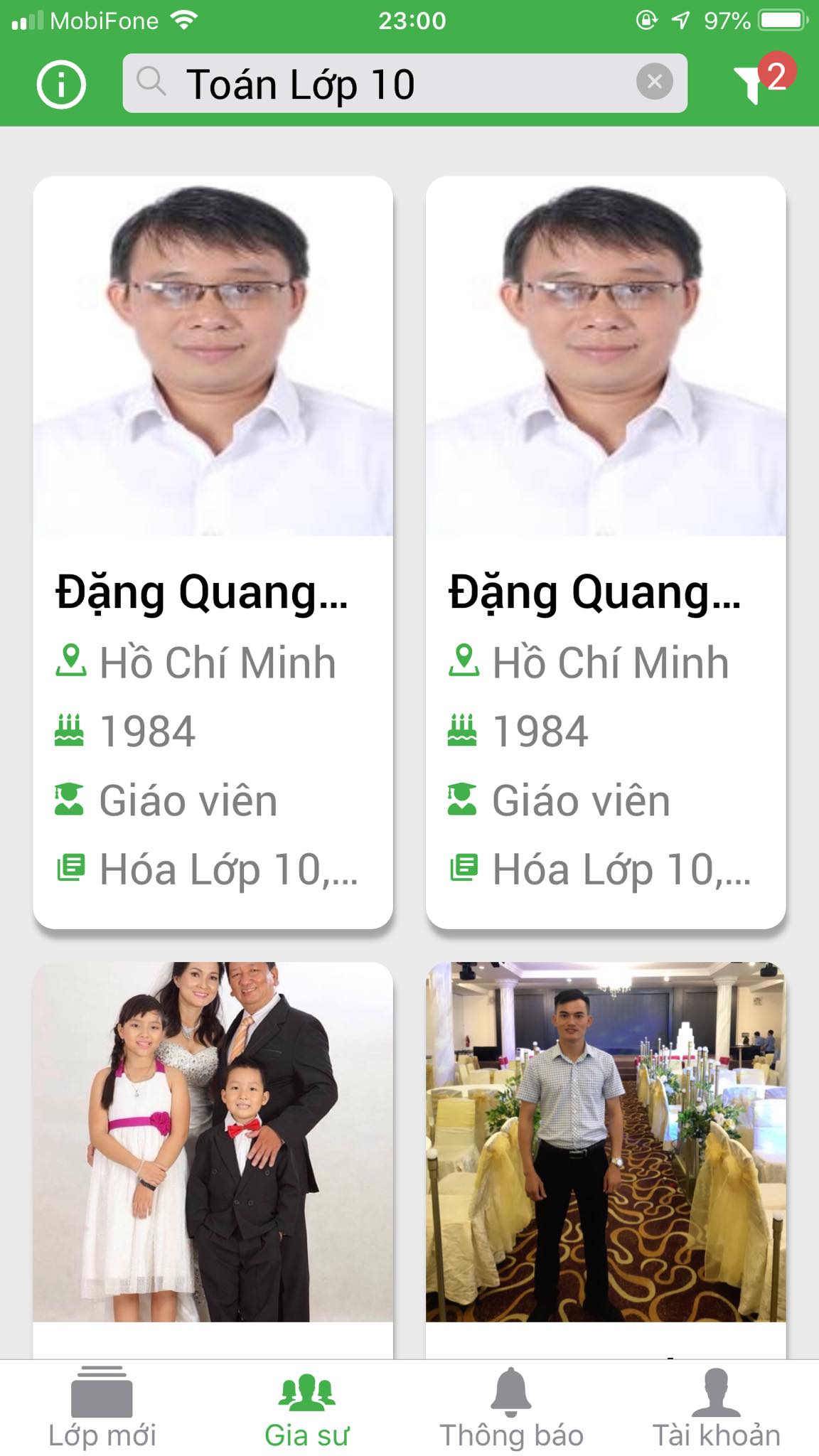Switch to the Lớp mới tab
This screenshot has width=819, height=1456.
click(102, 1408)
